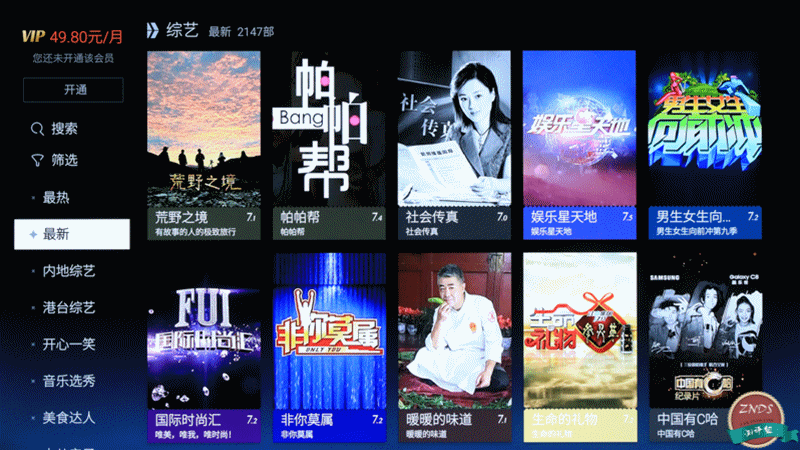Open the show 国际时尚汇

click(x=204, y=347)
